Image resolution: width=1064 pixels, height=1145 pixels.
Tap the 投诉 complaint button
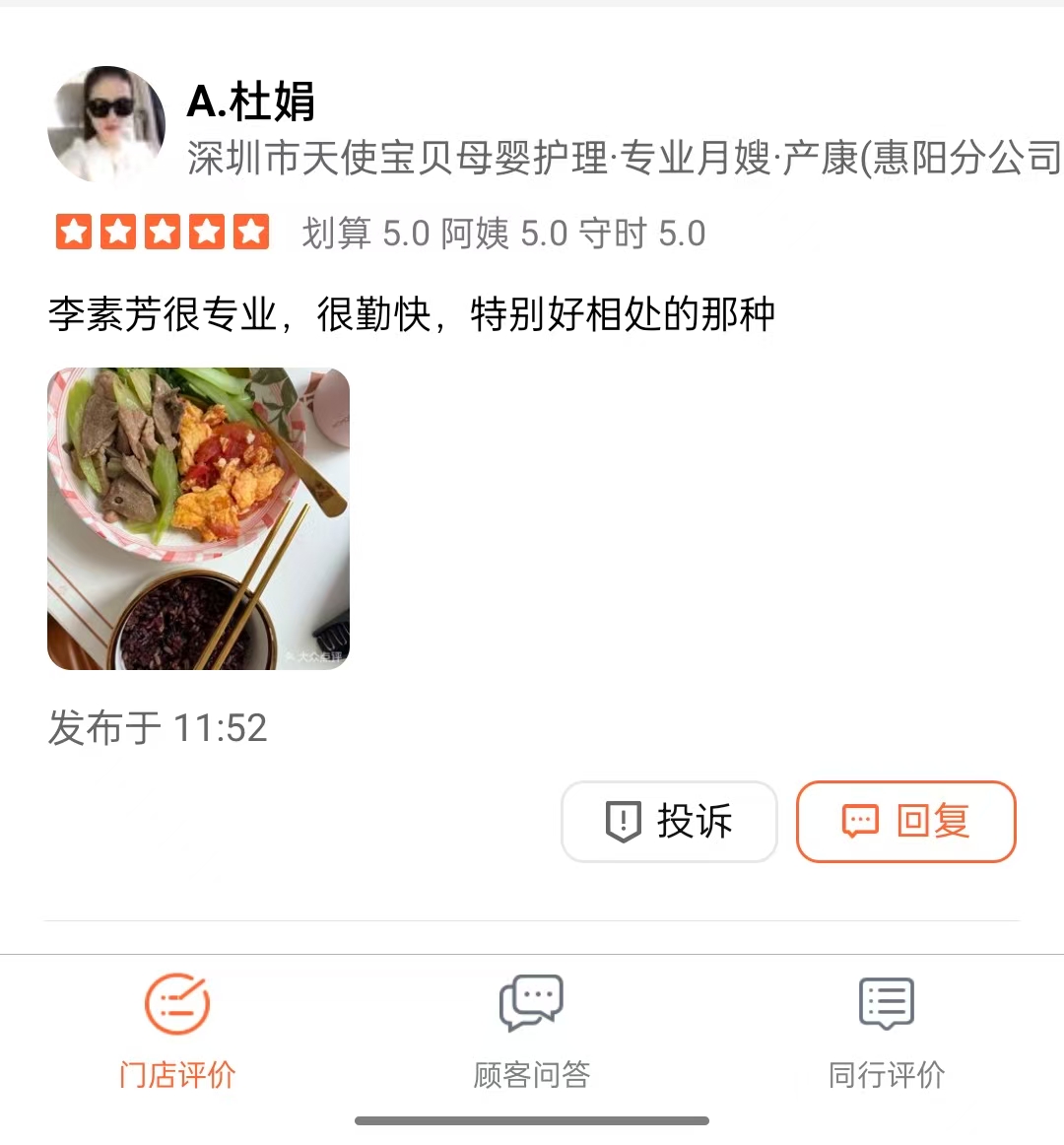[669, 822]
